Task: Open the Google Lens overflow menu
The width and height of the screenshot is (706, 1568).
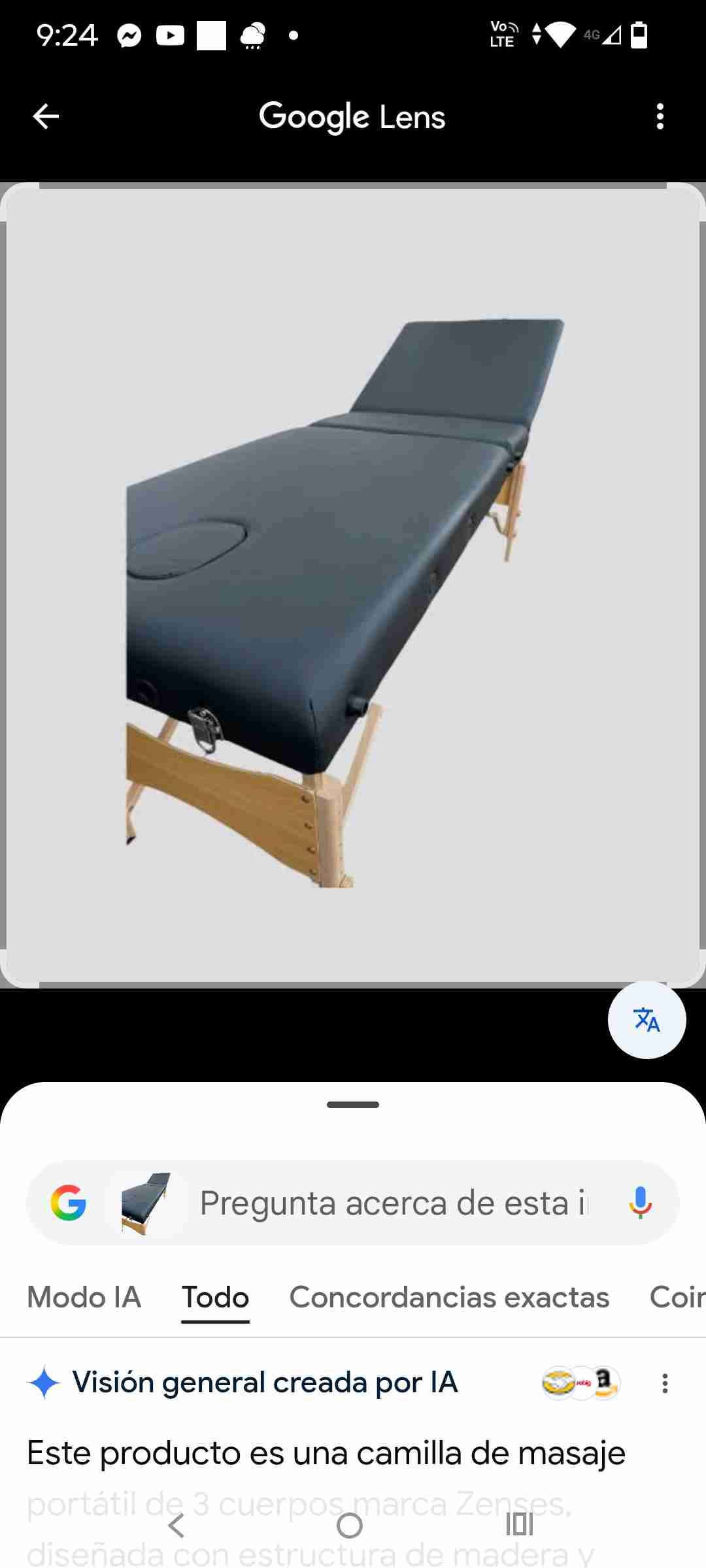Action: click(660, 117)
